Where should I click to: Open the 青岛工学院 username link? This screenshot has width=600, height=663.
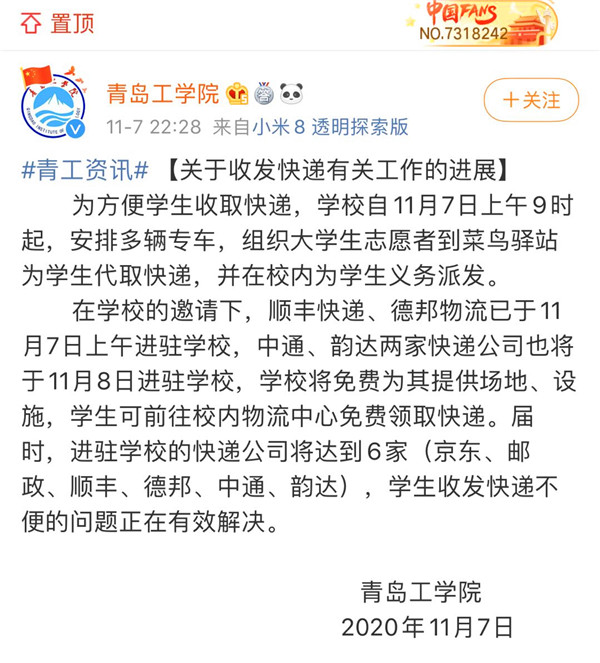tap(163, 94)
